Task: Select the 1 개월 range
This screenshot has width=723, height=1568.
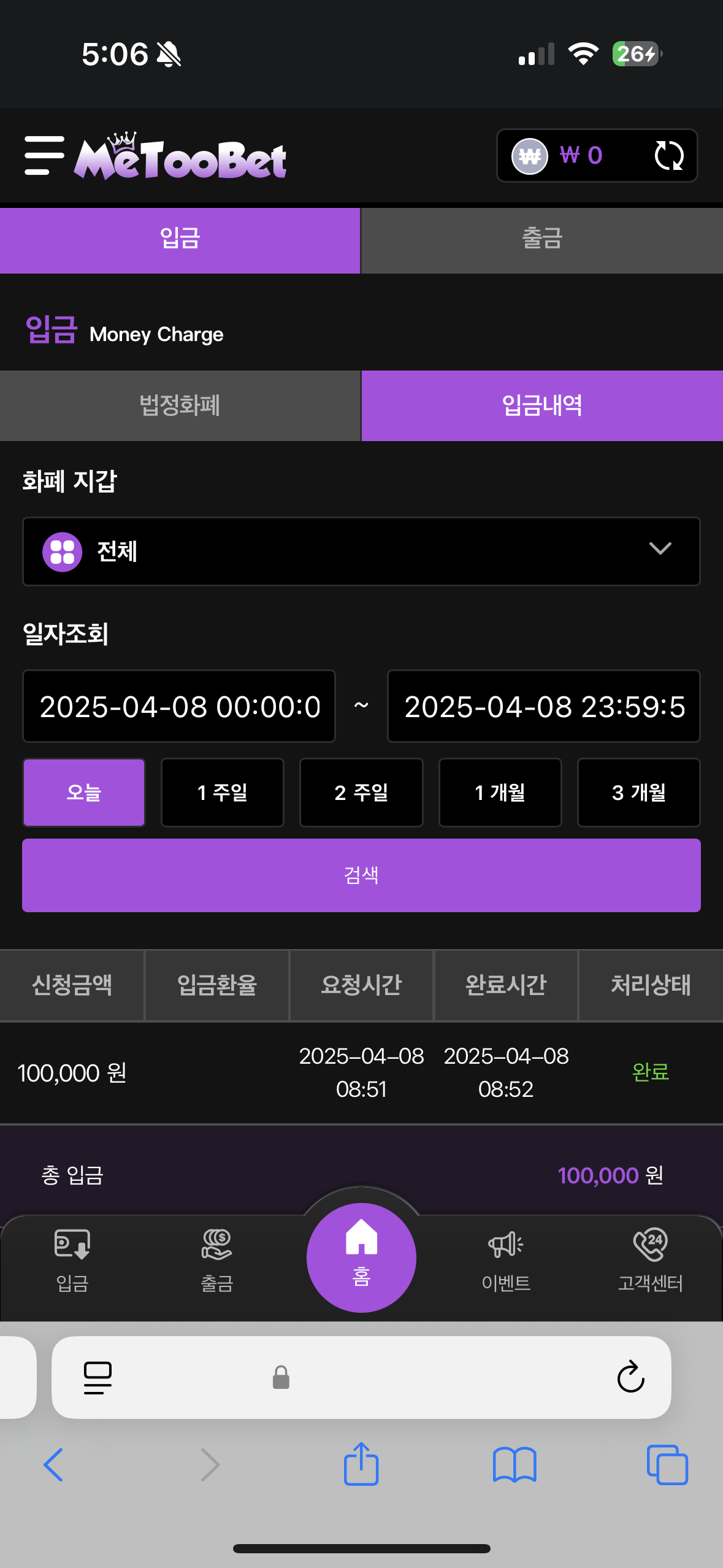Action: (x=500, y=793)
